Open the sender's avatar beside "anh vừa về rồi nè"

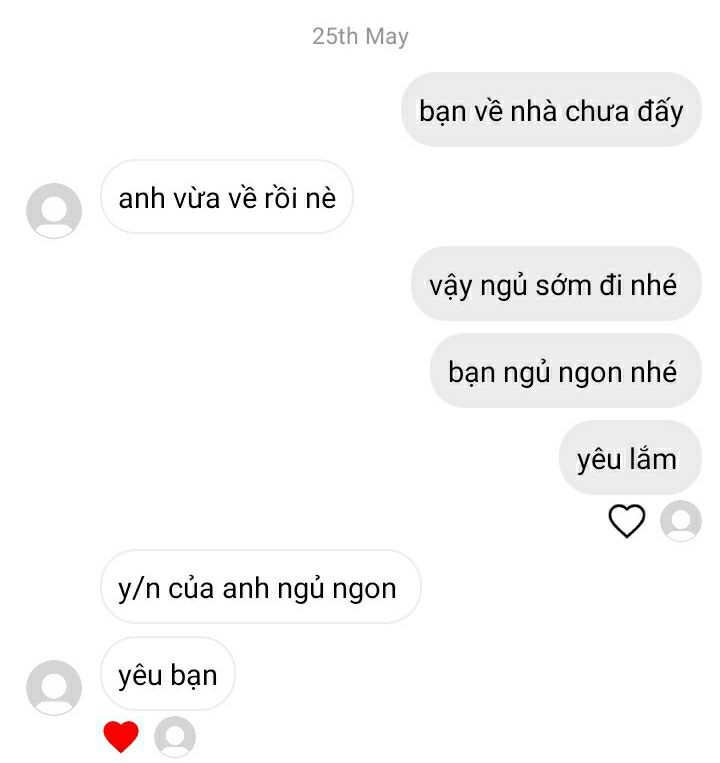(x=54, y=210)
